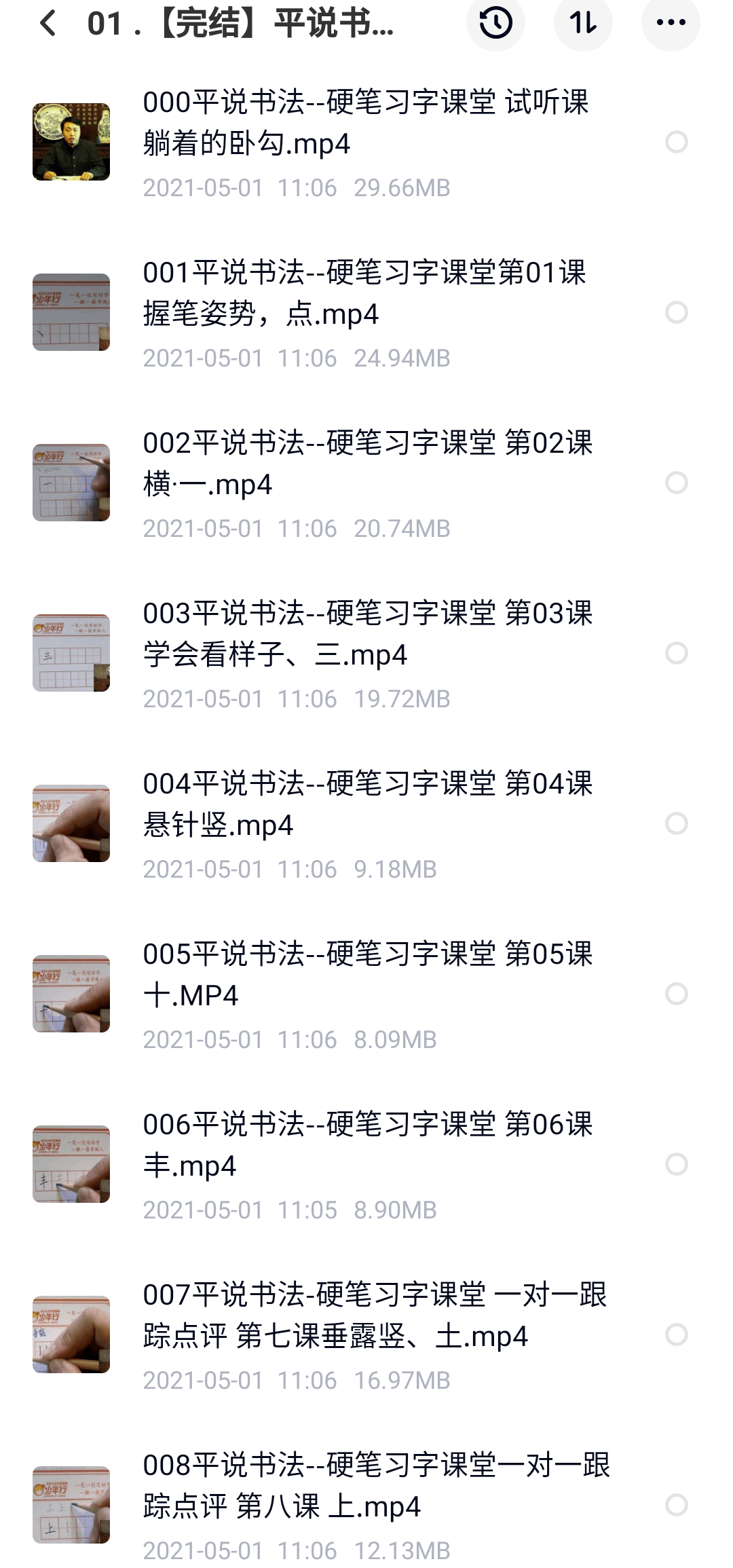Viewport: 733px width, 1568px height.
Task: Open file 008 第八课 上
Action: click(365, 1486)
